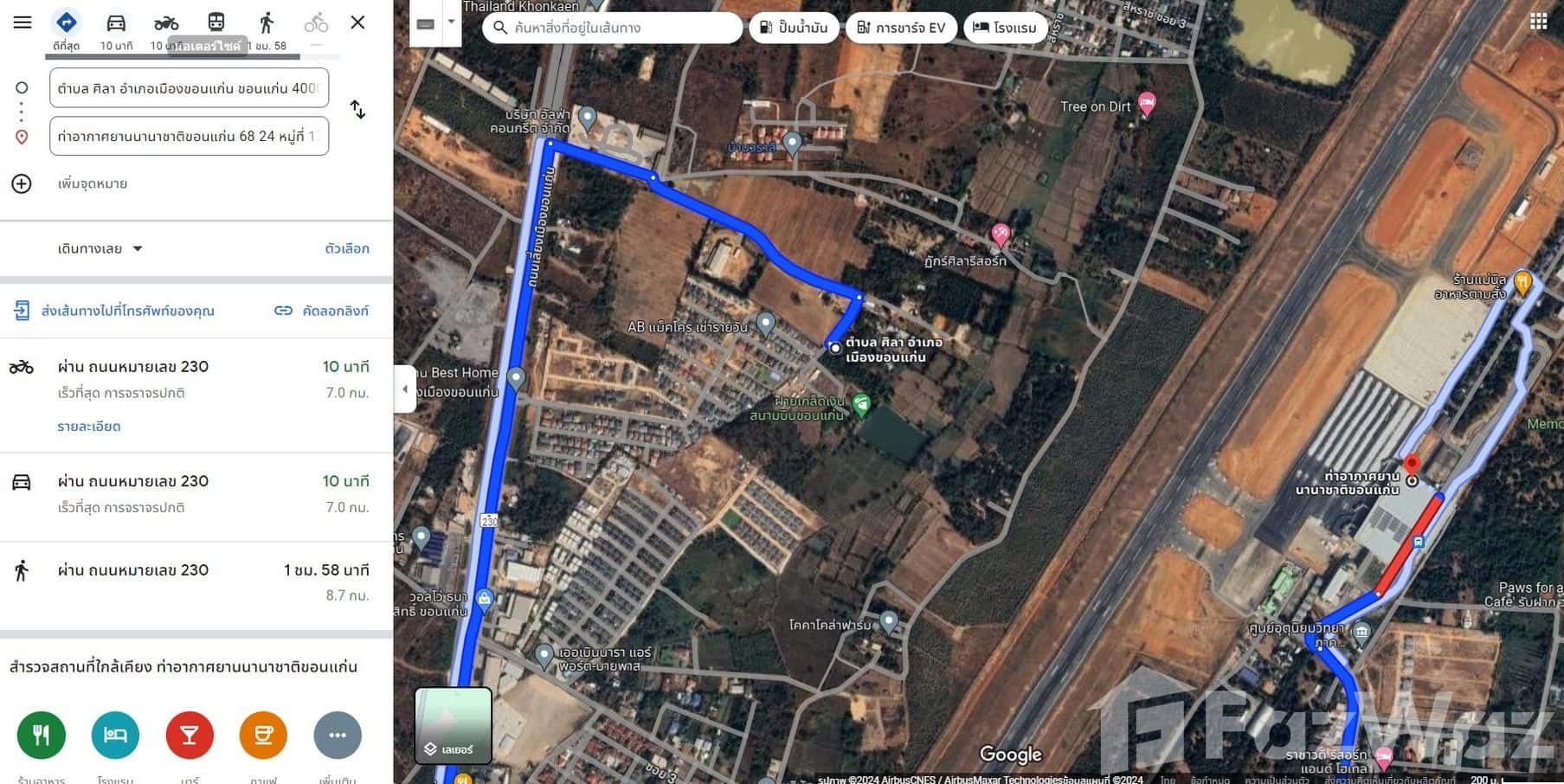Viewport: 1564px width, 784px height.
Task: Select walking travel mode
Action: [x=267, y=23]
